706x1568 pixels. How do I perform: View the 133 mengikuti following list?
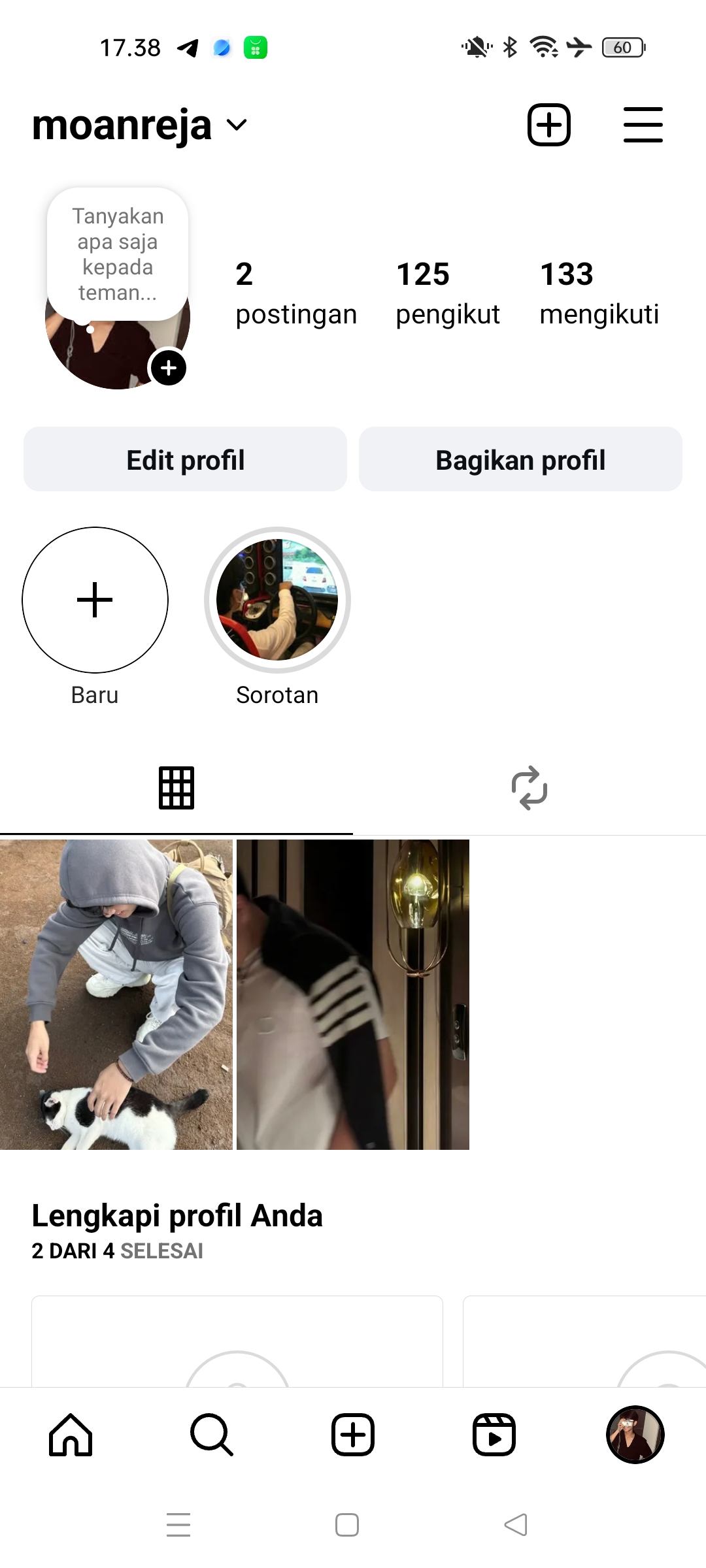599,293
